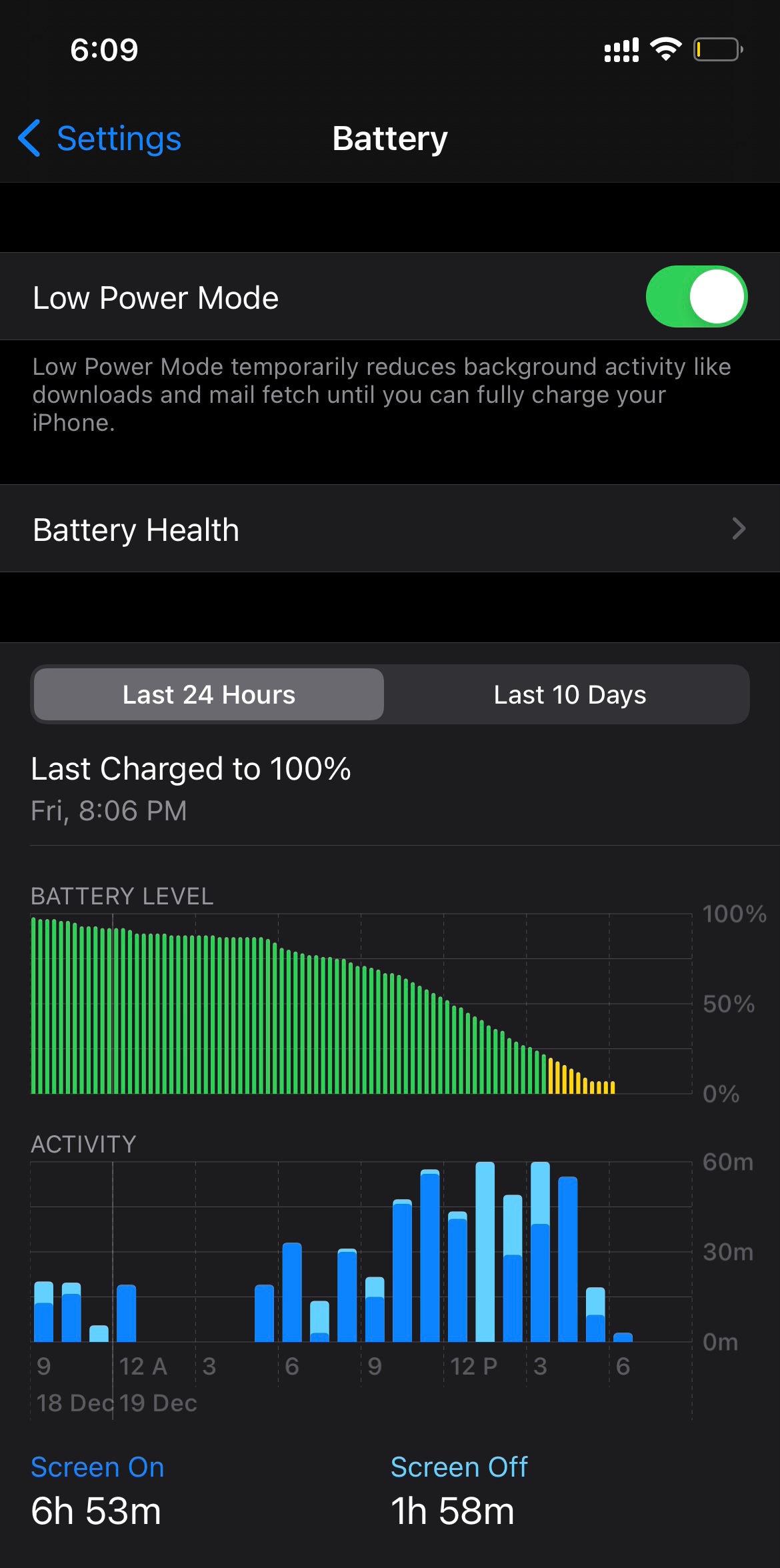Open Battery Health
Image resolution: width=780 pixels, height=1568 pixels.
(390, 529)
